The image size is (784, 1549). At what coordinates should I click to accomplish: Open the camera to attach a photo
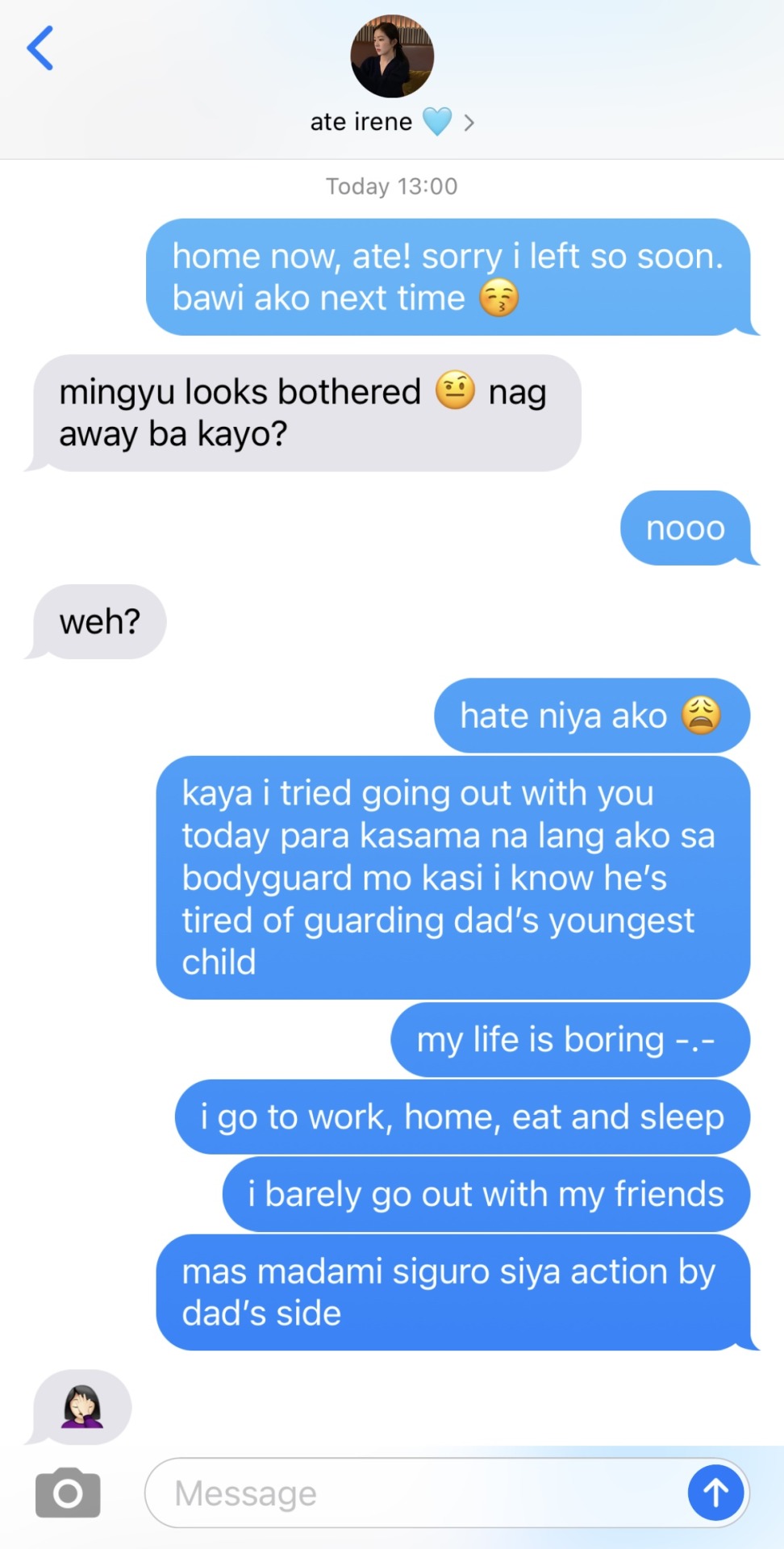[68, 1493]
